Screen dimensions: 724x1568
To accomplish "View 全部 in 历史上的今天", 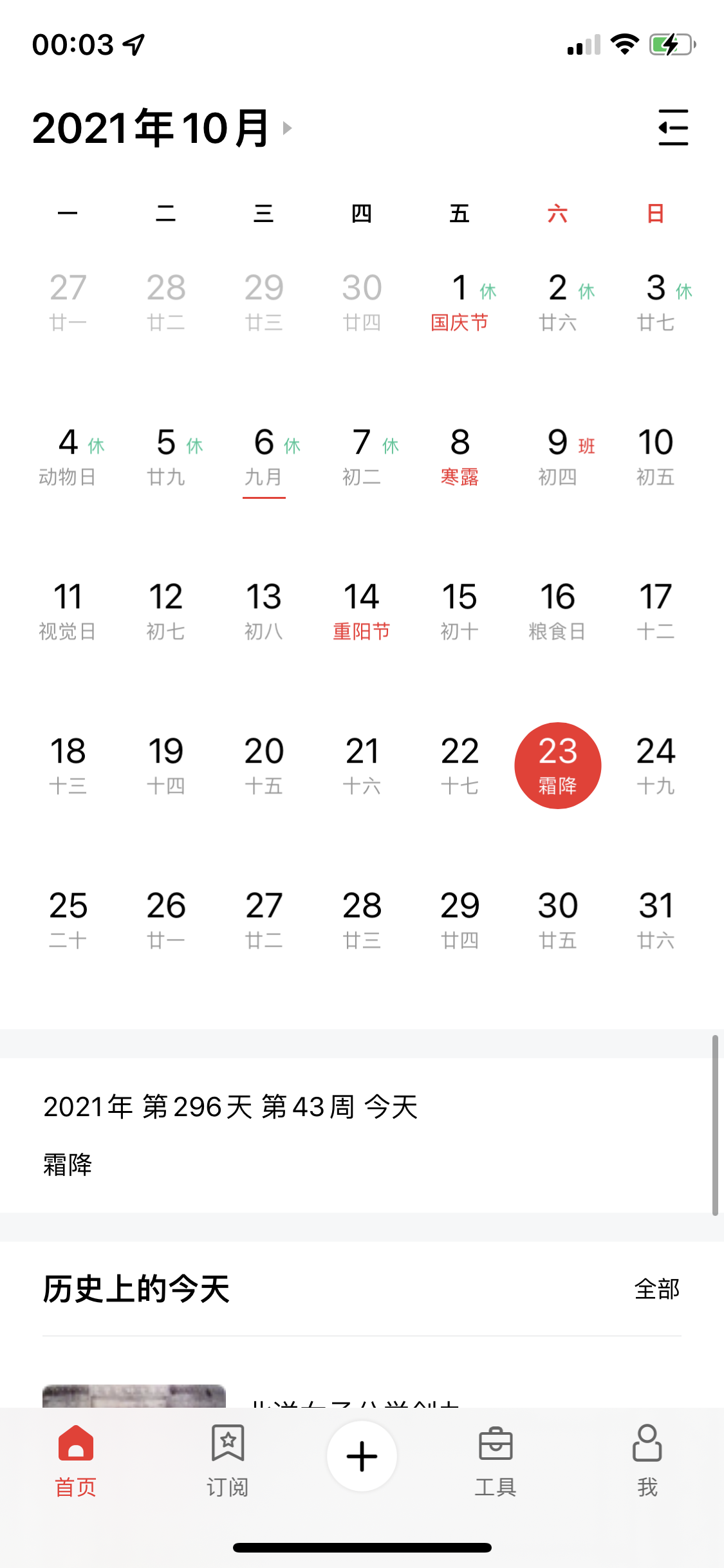I will click(657, 1289).
